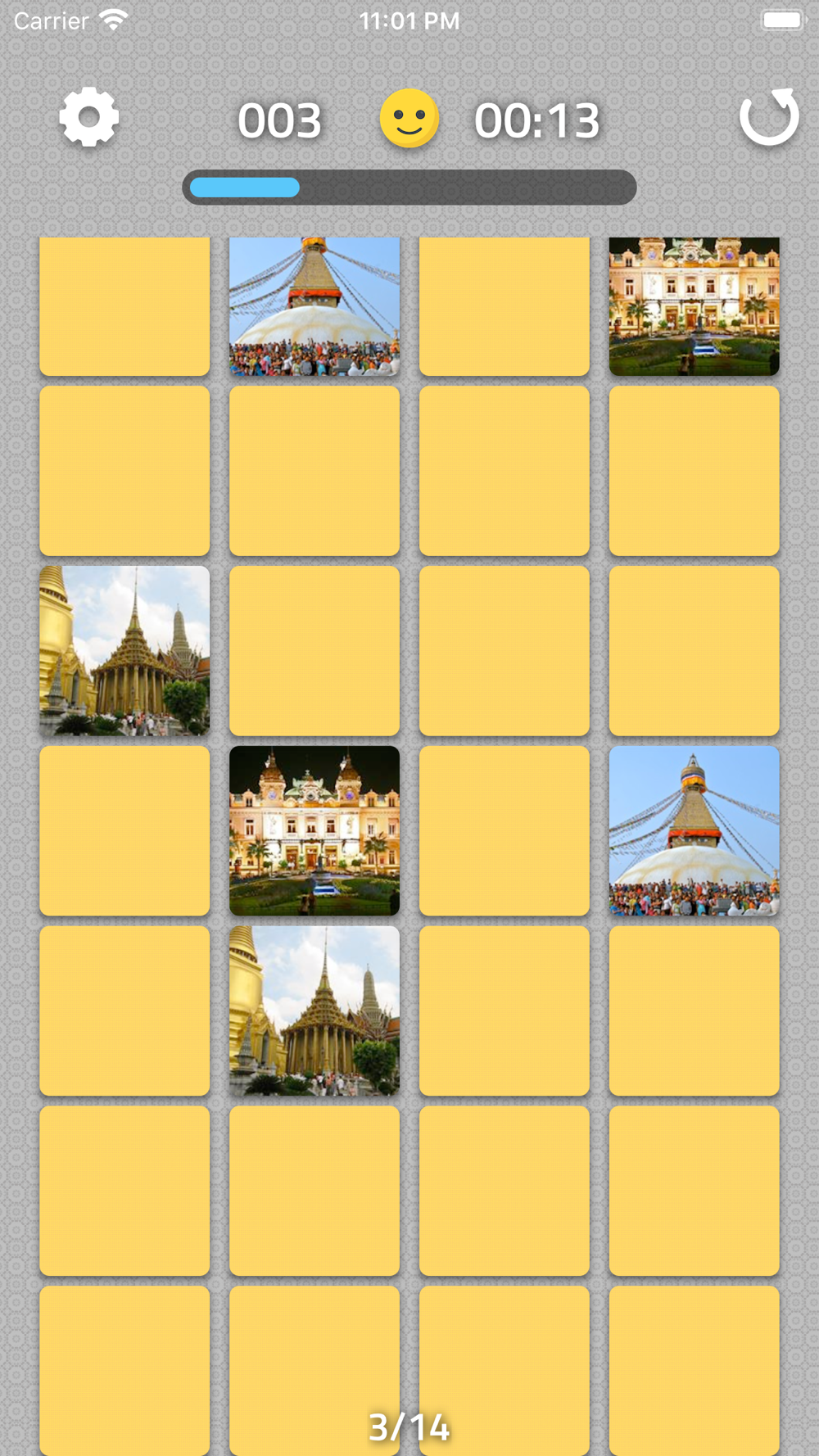Tap the yellow smiley face
819x1456 pixels.
click(x=409, y=119)
